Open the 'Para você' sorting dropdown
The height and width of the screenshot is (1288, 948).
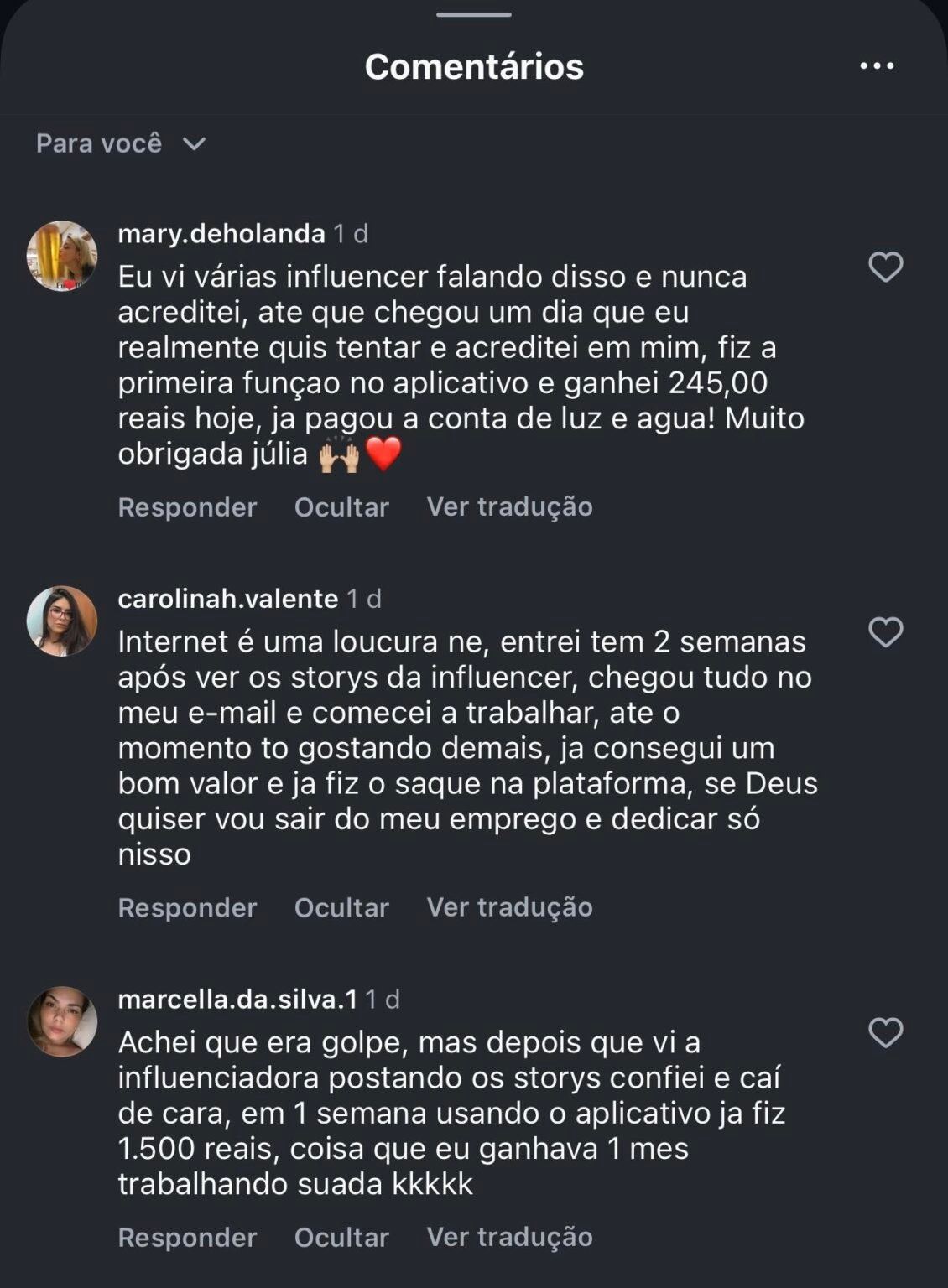tap(117, 144)
